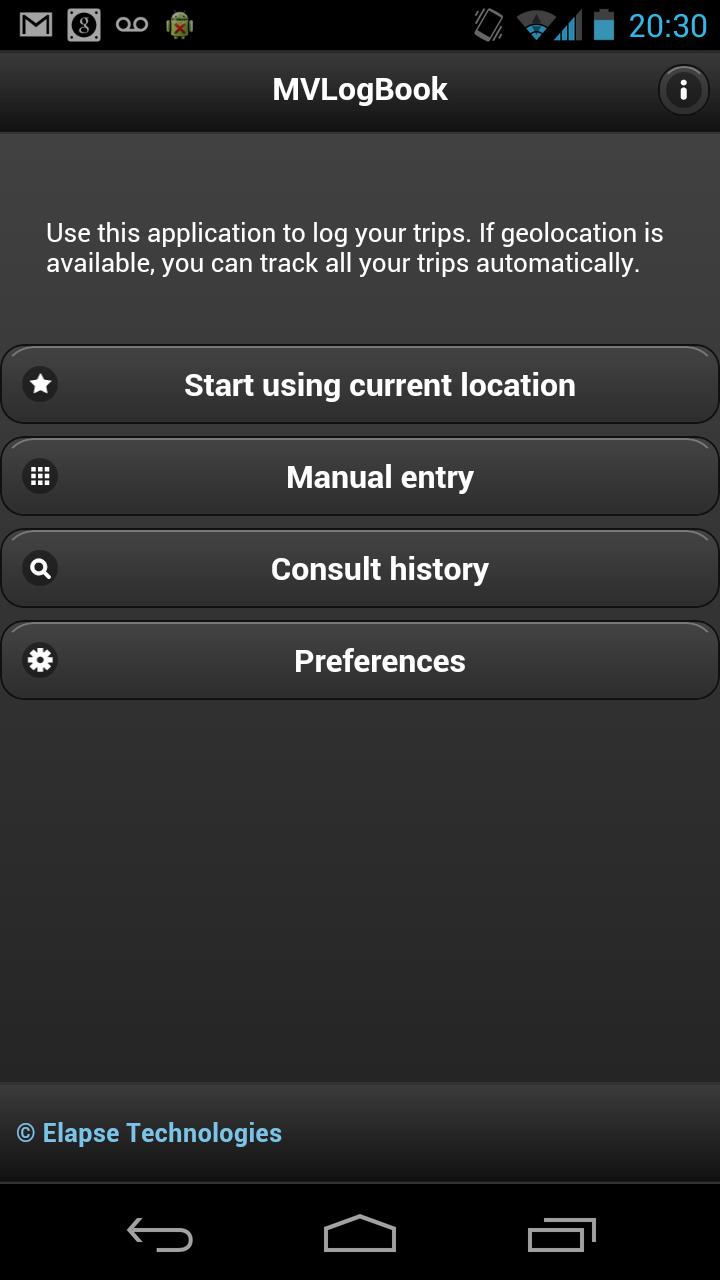Open the Recent apps view
720x1280 pixels.
click(x=561, y=1236)
